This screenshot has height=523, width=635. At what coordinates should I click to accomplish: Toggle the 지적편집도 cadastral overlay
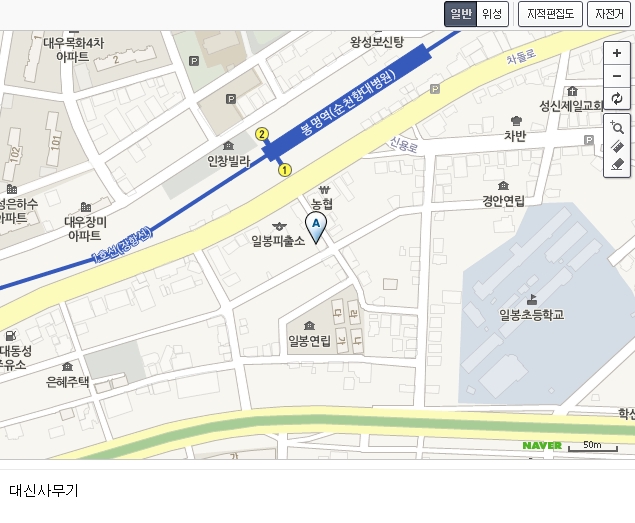550,13
